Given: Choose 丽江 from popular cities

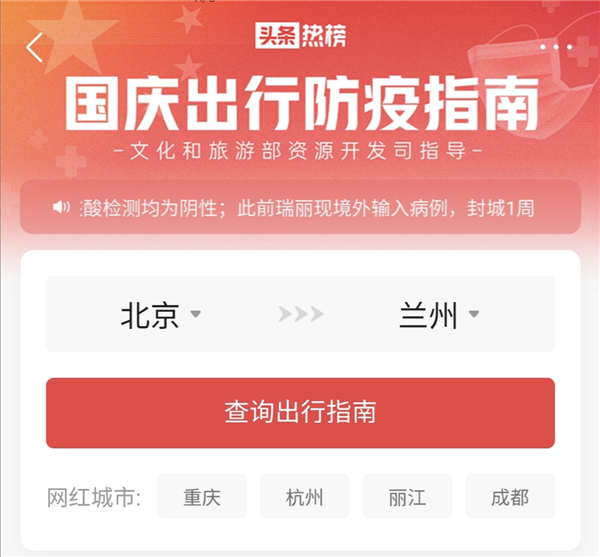Looking at the screenshot, I should 407,496.
